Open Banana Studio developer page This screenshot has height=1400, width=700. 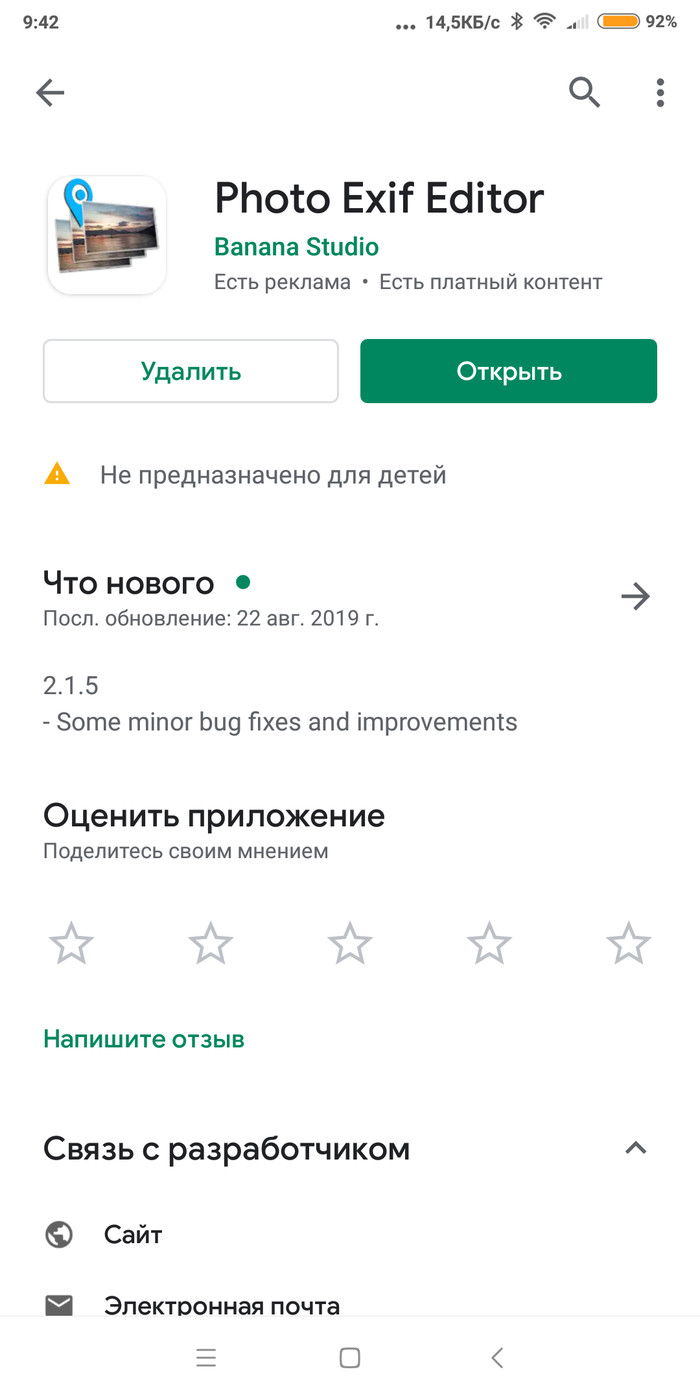coord(296,246)
